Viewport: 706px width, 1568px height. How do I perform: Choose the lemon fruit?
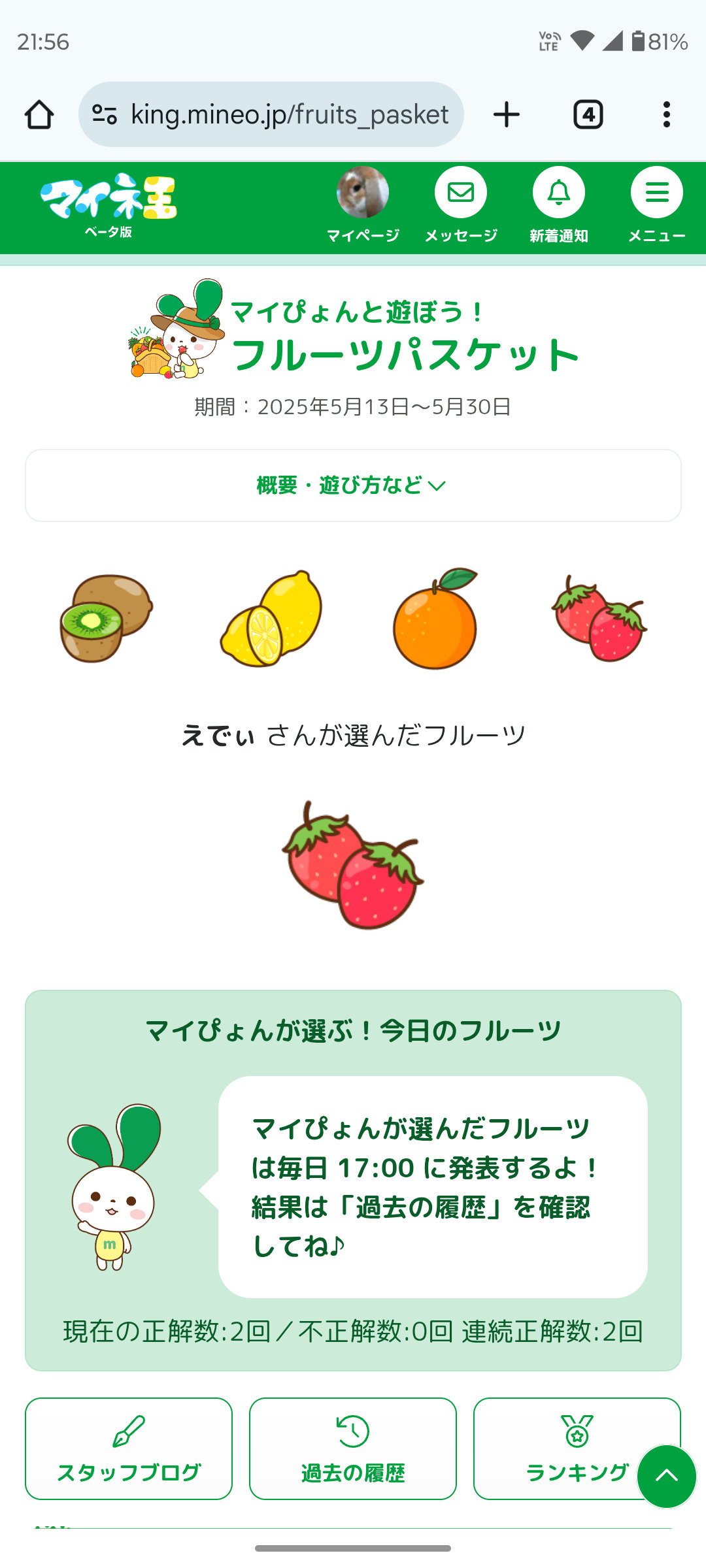[x=271, y=618]
